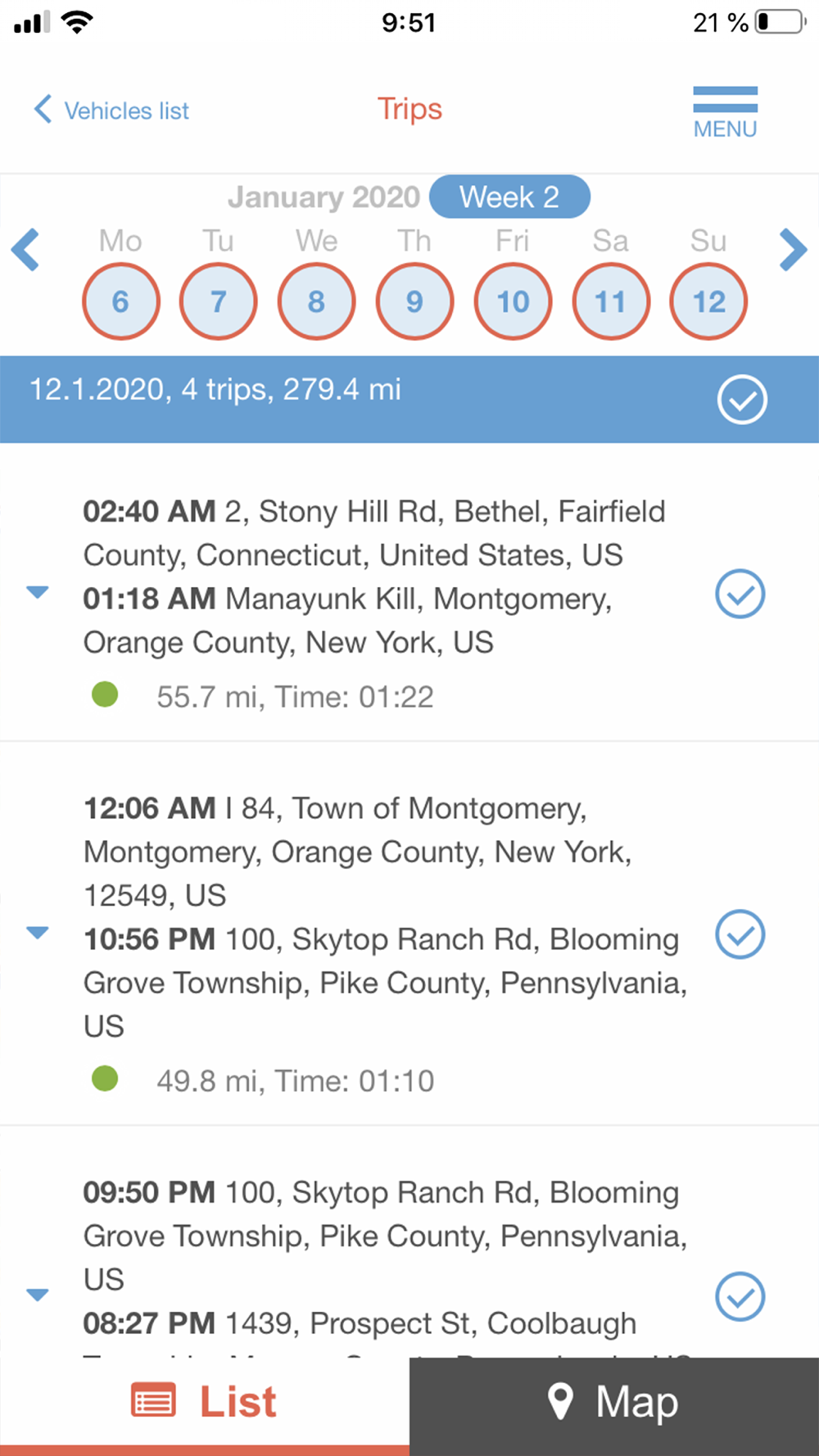Expand the 12:06 AM I 84 trip
The width and height of the screenshot is (819, 1456).
pos(38,933)
